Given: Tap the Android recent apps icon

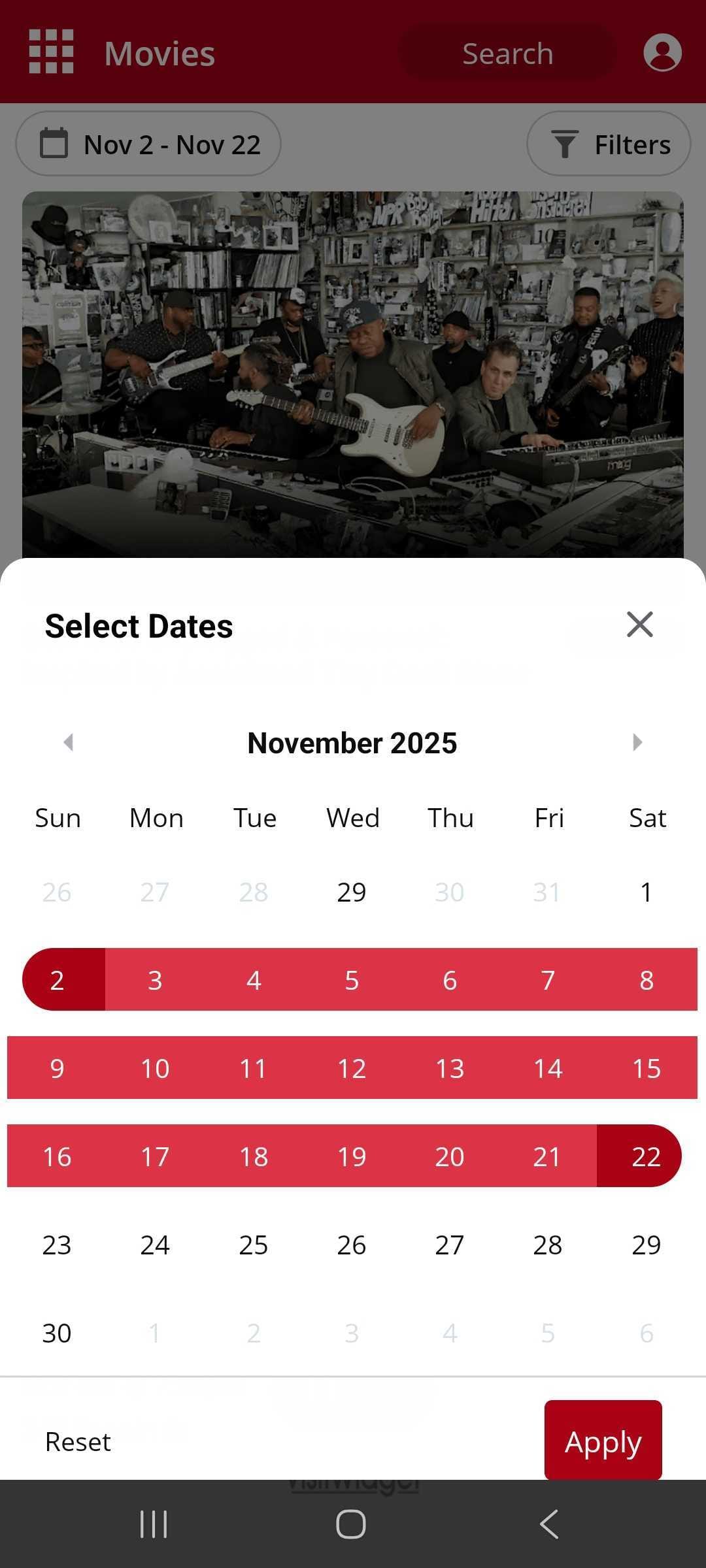Looking at the screenshot, I should pyautogui.click(x=153, y=1524).
